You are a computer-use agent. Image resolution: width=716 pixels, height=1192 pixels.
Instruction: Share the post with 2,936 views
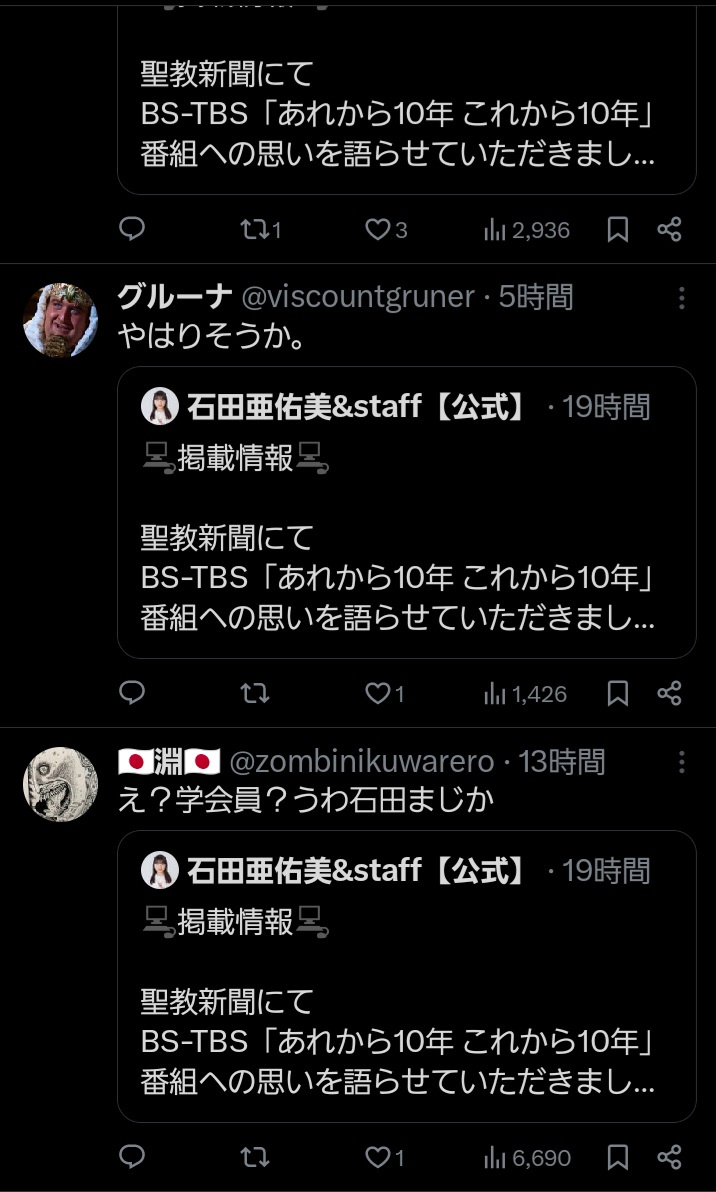(669, 230)
